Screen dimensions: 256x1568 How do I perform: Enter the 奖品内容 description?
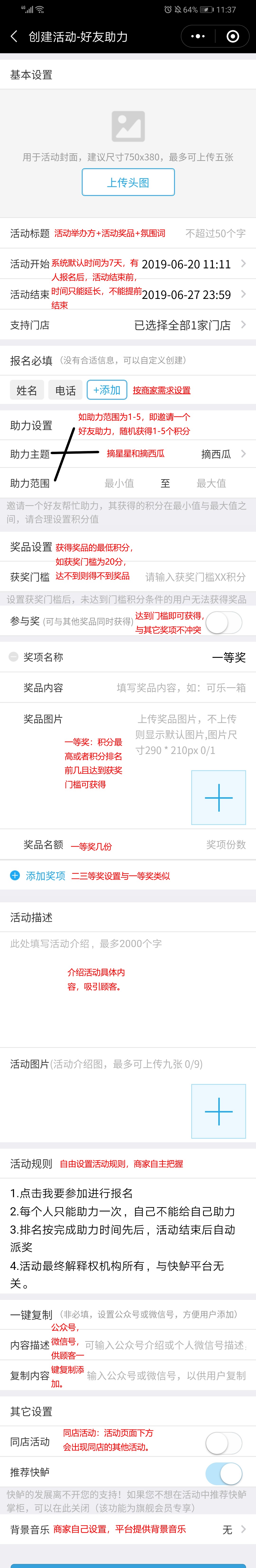pyautogui.click(x=181, y=688)
